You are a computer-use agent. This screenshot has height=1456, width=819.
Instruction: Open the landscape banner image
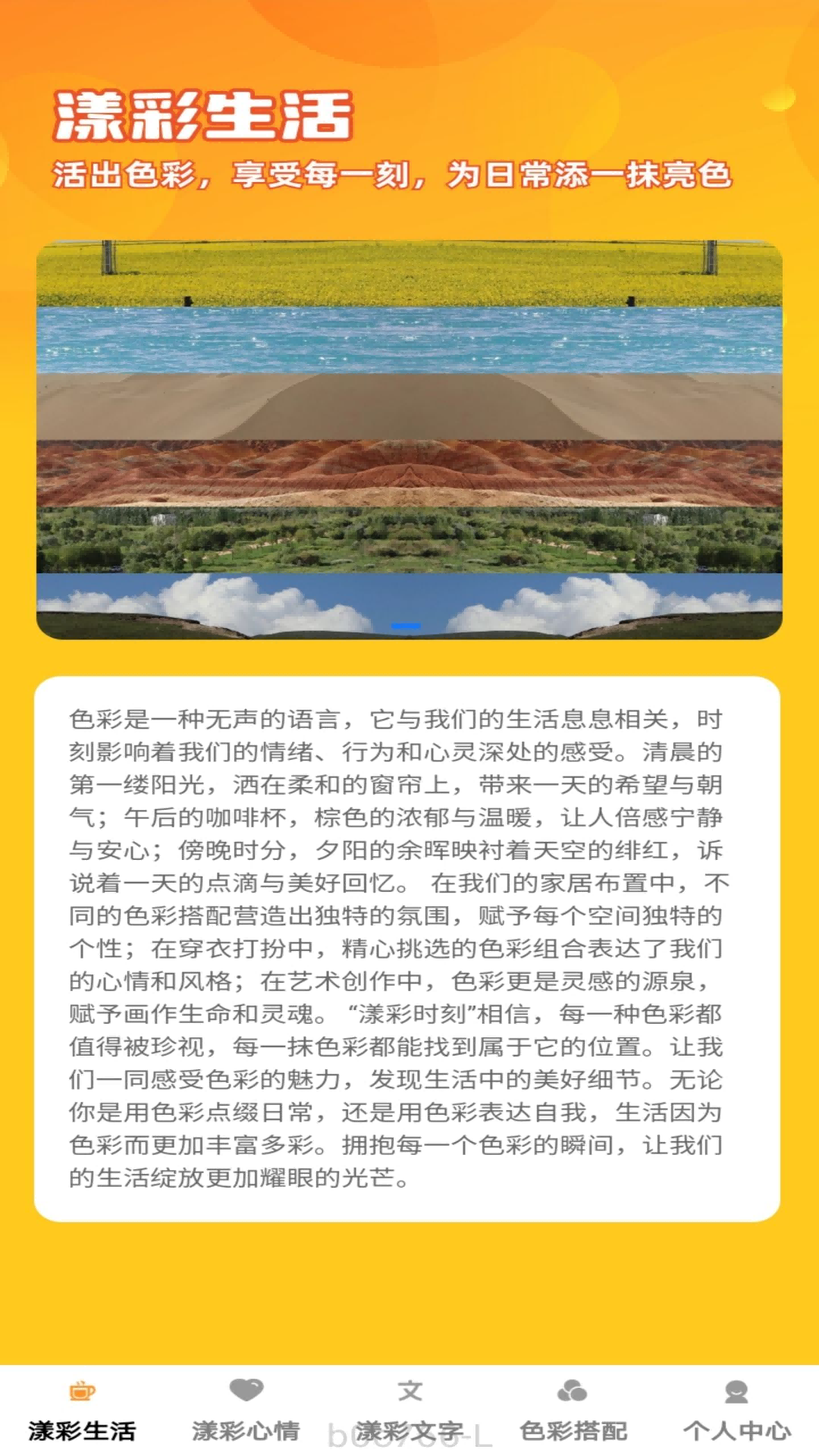coord(409,440)
